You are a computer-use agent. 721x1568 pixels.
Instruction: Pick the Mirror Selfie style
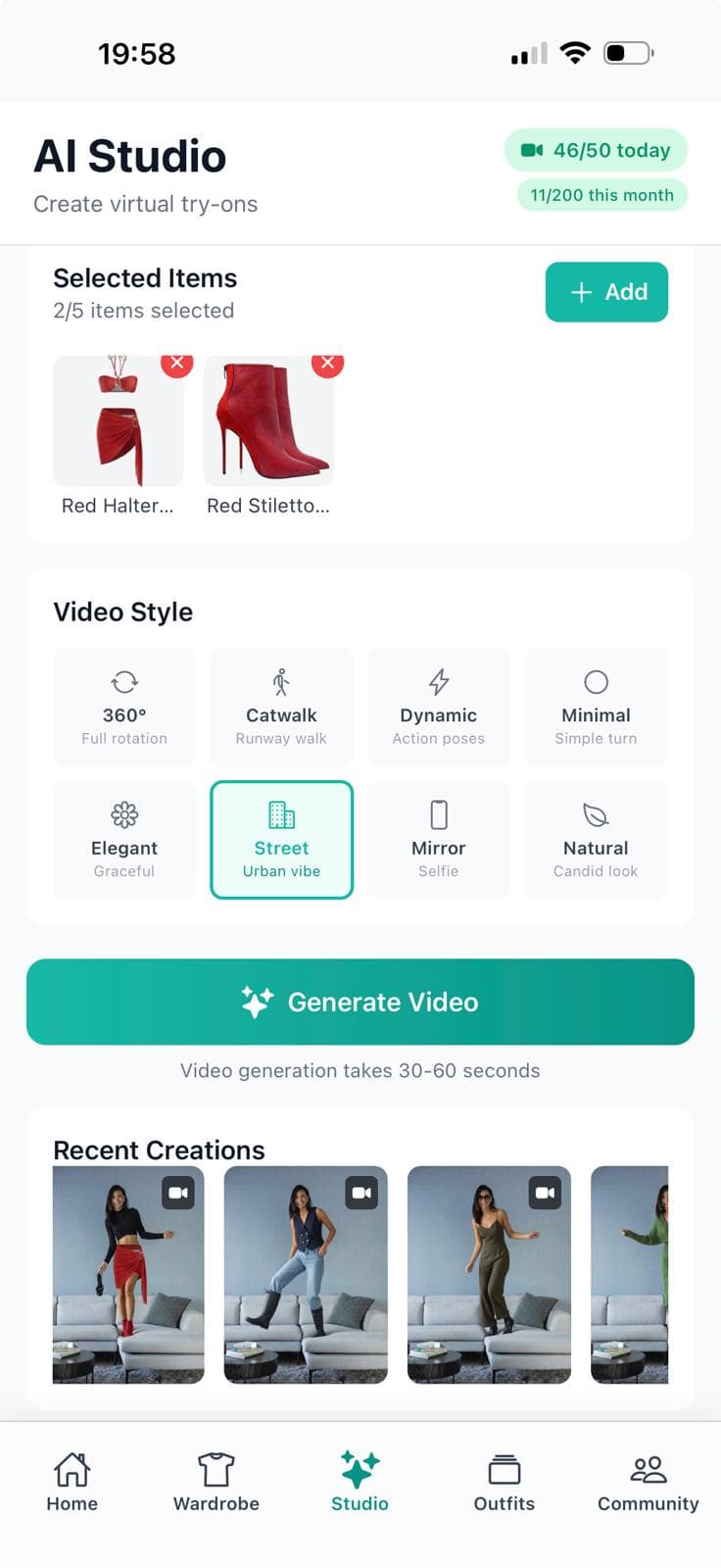(438, 840)
